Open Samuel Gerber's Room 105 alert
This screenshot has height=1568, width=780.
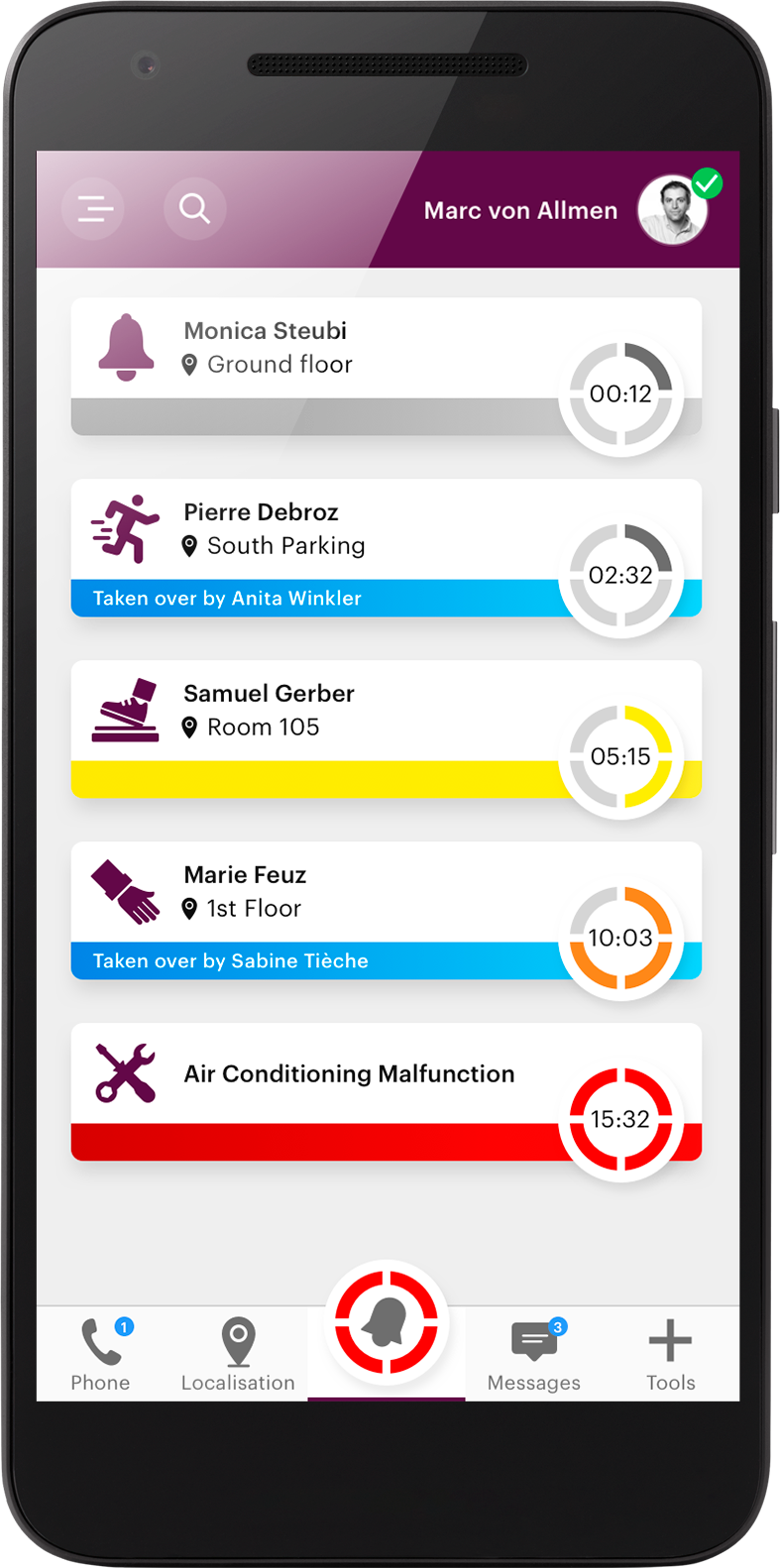[x=387, y=729]
